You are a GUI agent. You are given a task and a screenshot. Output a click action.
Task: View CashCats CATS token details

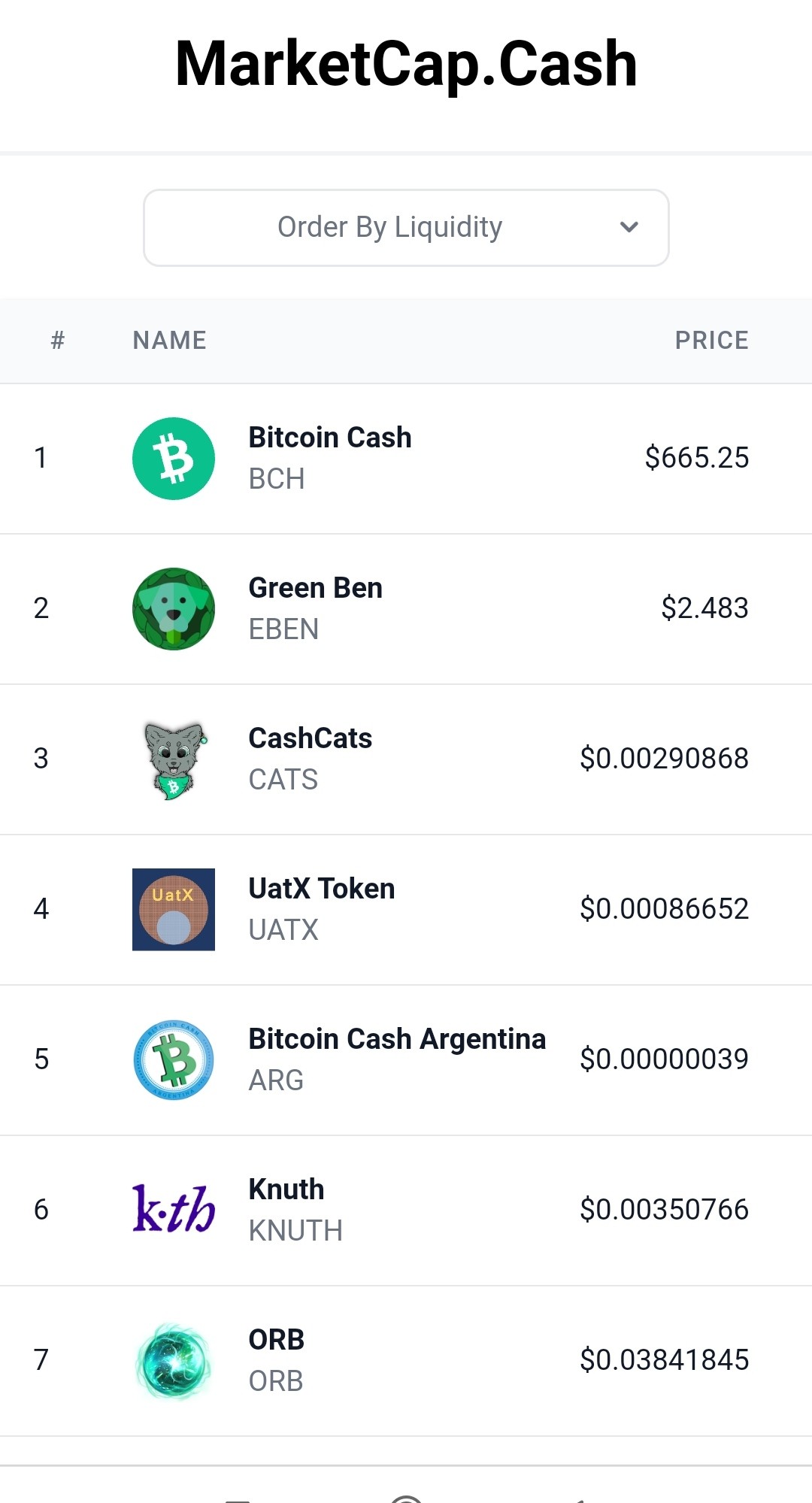406,759
